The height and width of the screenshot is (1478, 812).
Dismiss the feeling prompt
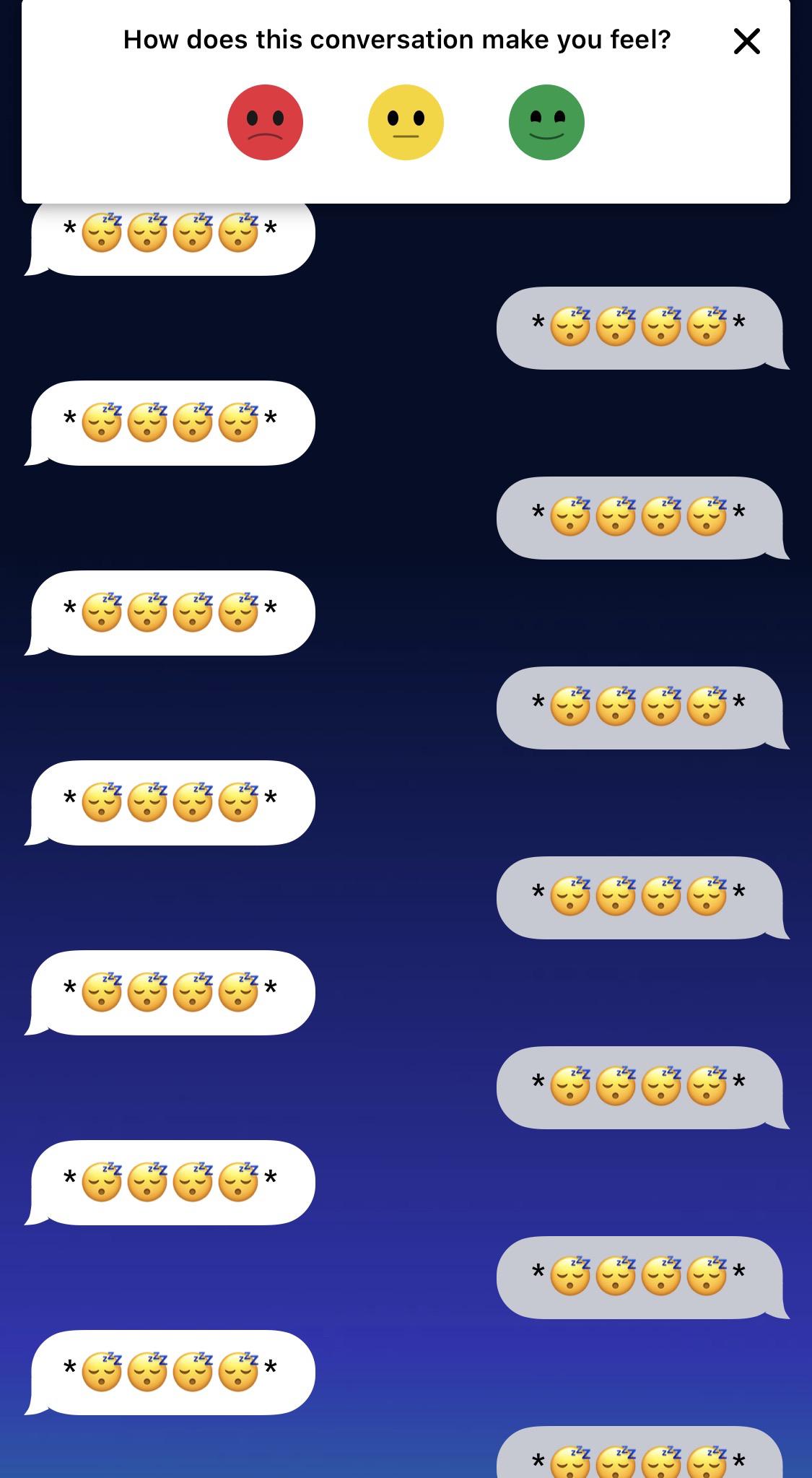pyautogui.click(x=746, y=41)
